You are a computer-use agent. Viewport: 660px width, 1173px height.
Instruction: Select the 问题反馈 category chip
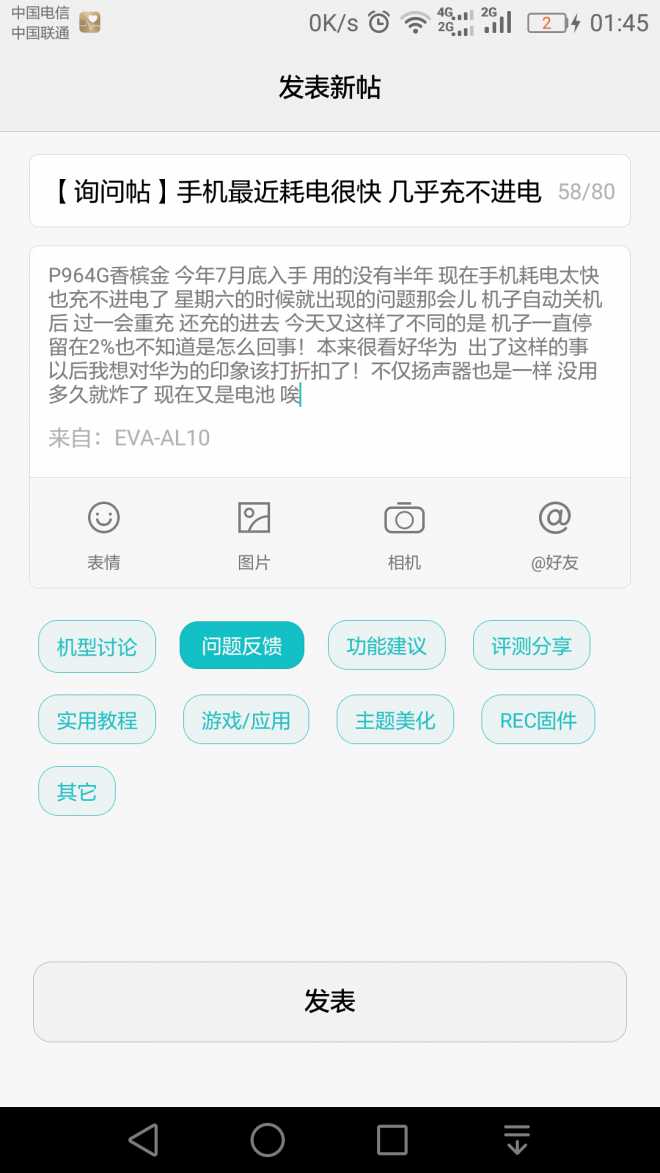(242, 647)
